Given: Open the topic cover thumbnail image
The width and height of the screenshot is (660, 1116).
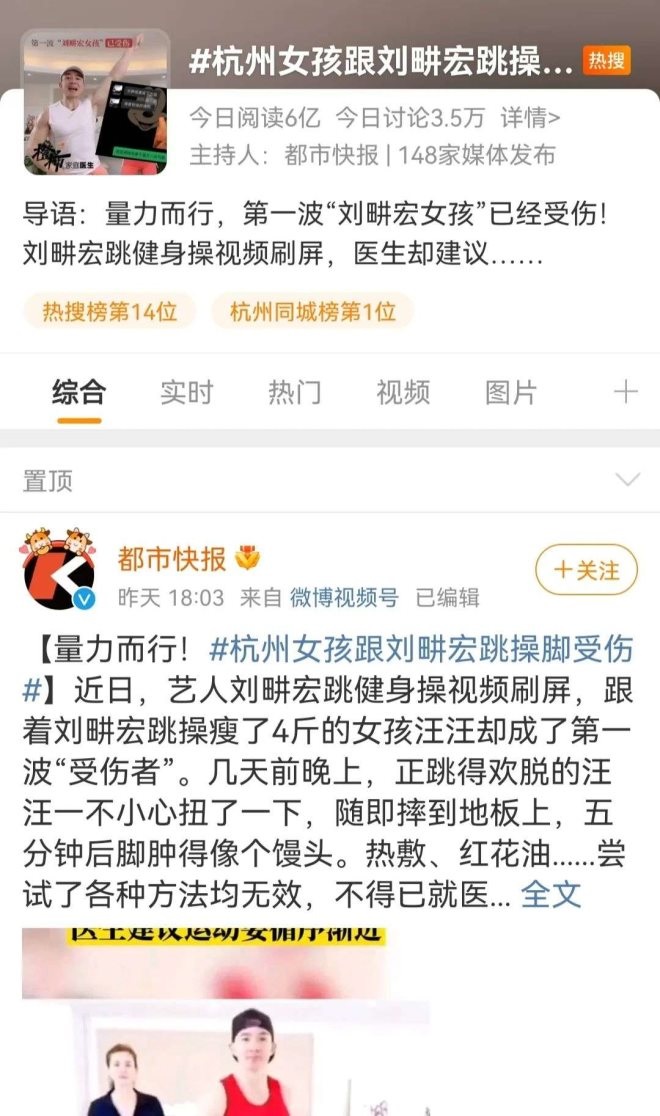Looking at the screenshot, I should 96,102.
